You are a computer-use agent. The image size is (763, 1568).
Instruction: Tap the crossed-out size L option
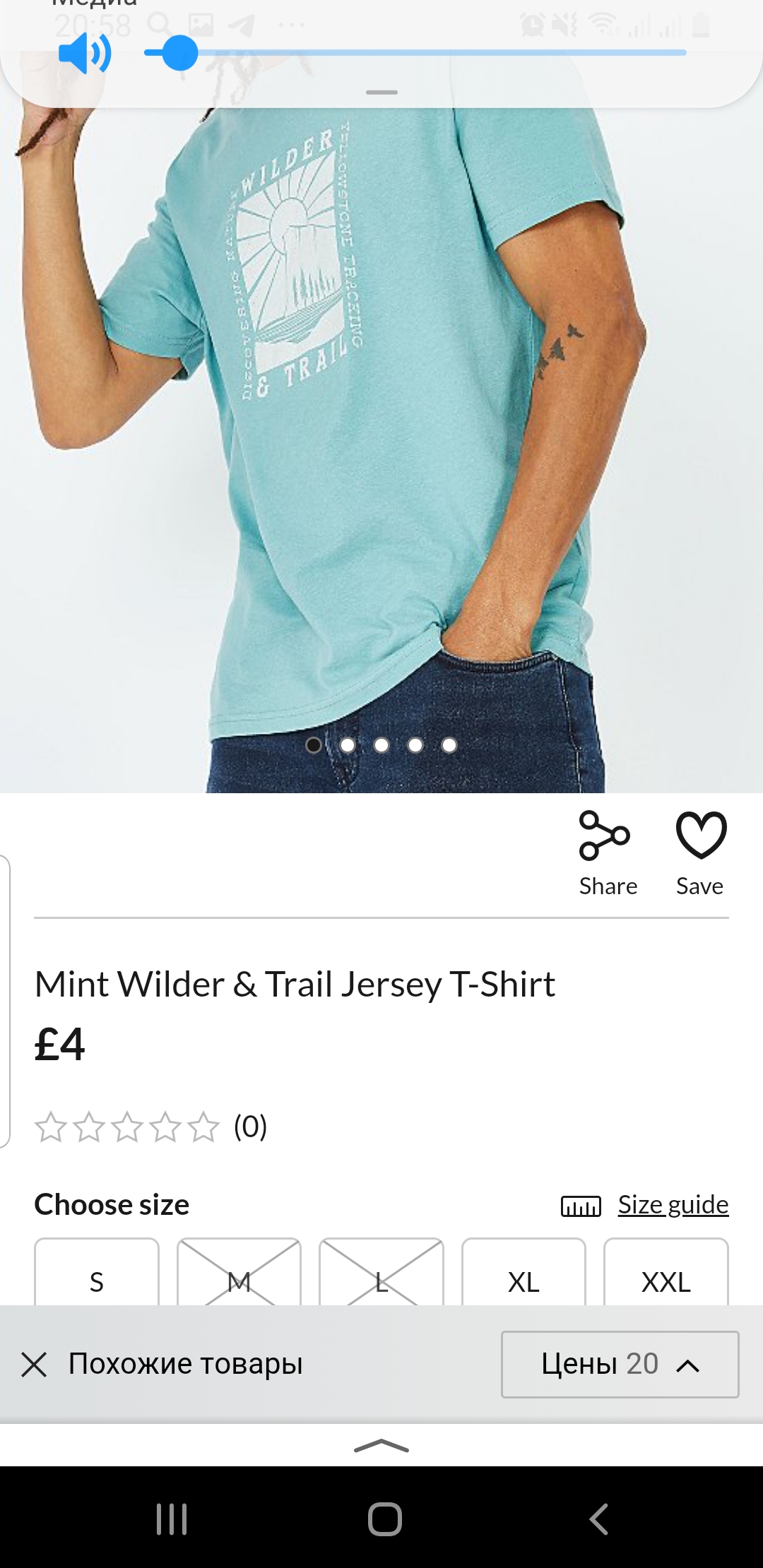pyautogui.click(x=381, y=1272)
